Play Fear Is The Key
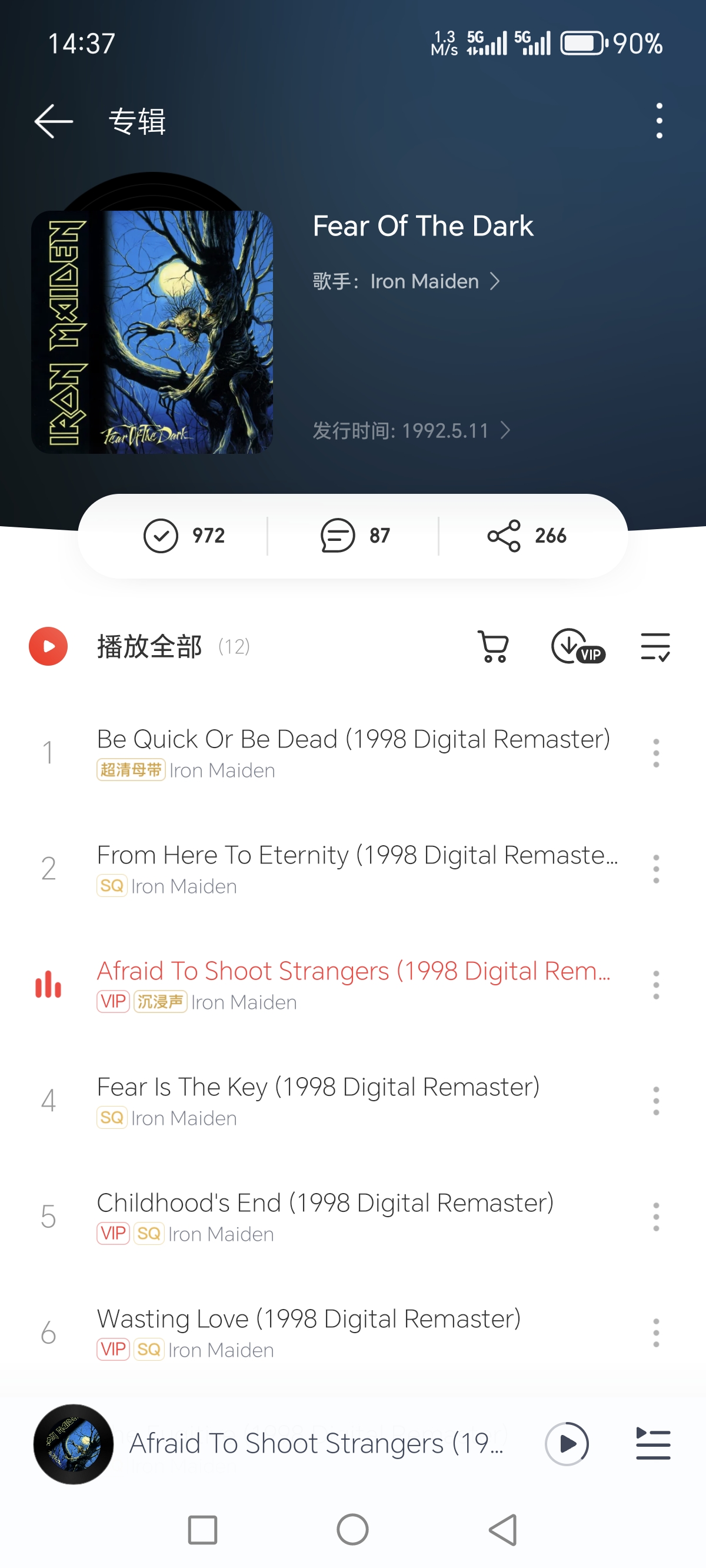The image size is (706, 1568). 318,1088
